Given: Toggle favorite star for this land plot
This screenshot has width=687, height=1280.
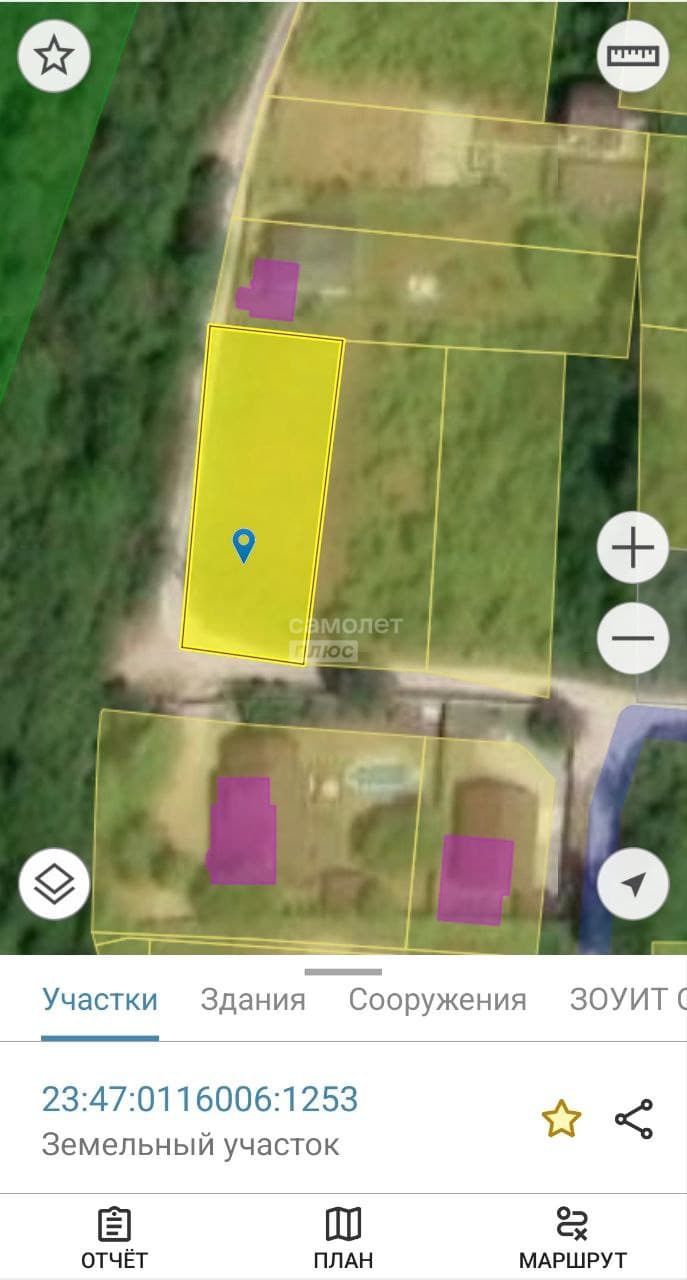Looking at the screenshot, I should click(x=561, y=1119).
